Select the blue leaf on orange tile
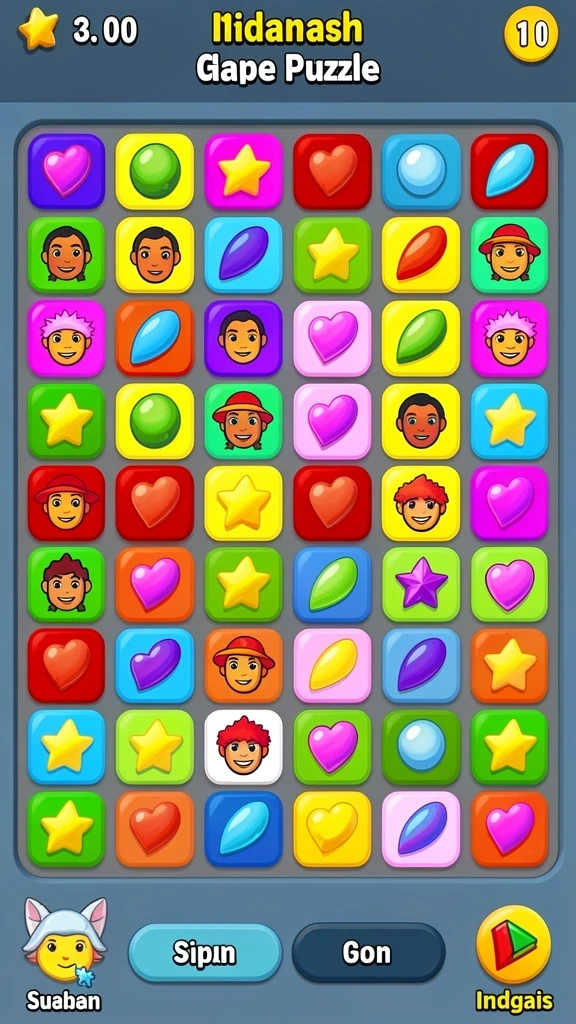This screenshot has height=1024, width=576. click(155, 338)
